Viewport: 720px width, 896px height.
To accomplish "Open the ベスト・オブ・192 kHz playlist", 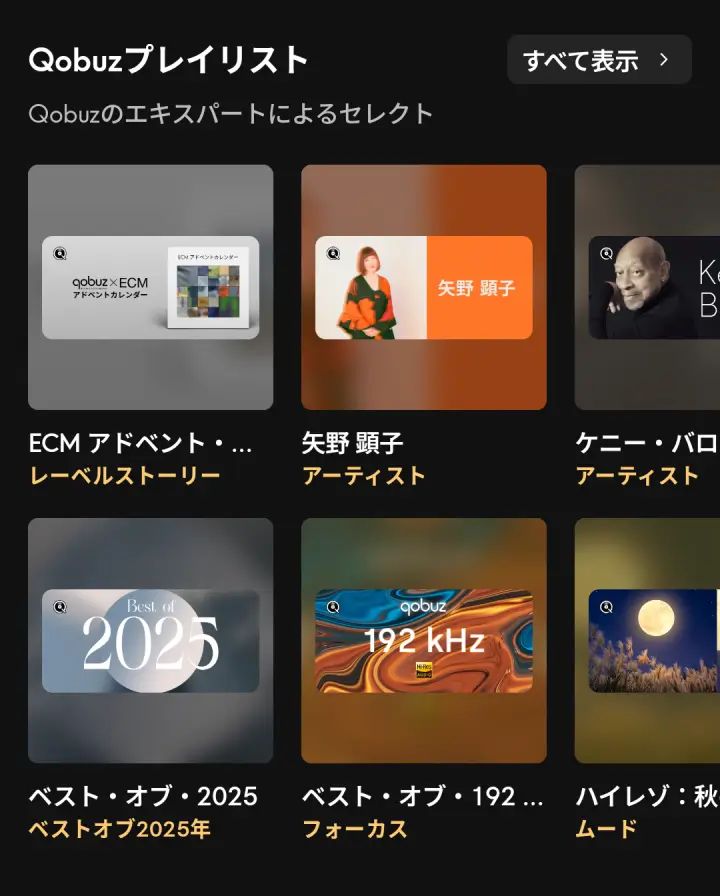I will [x=424, y=640].
